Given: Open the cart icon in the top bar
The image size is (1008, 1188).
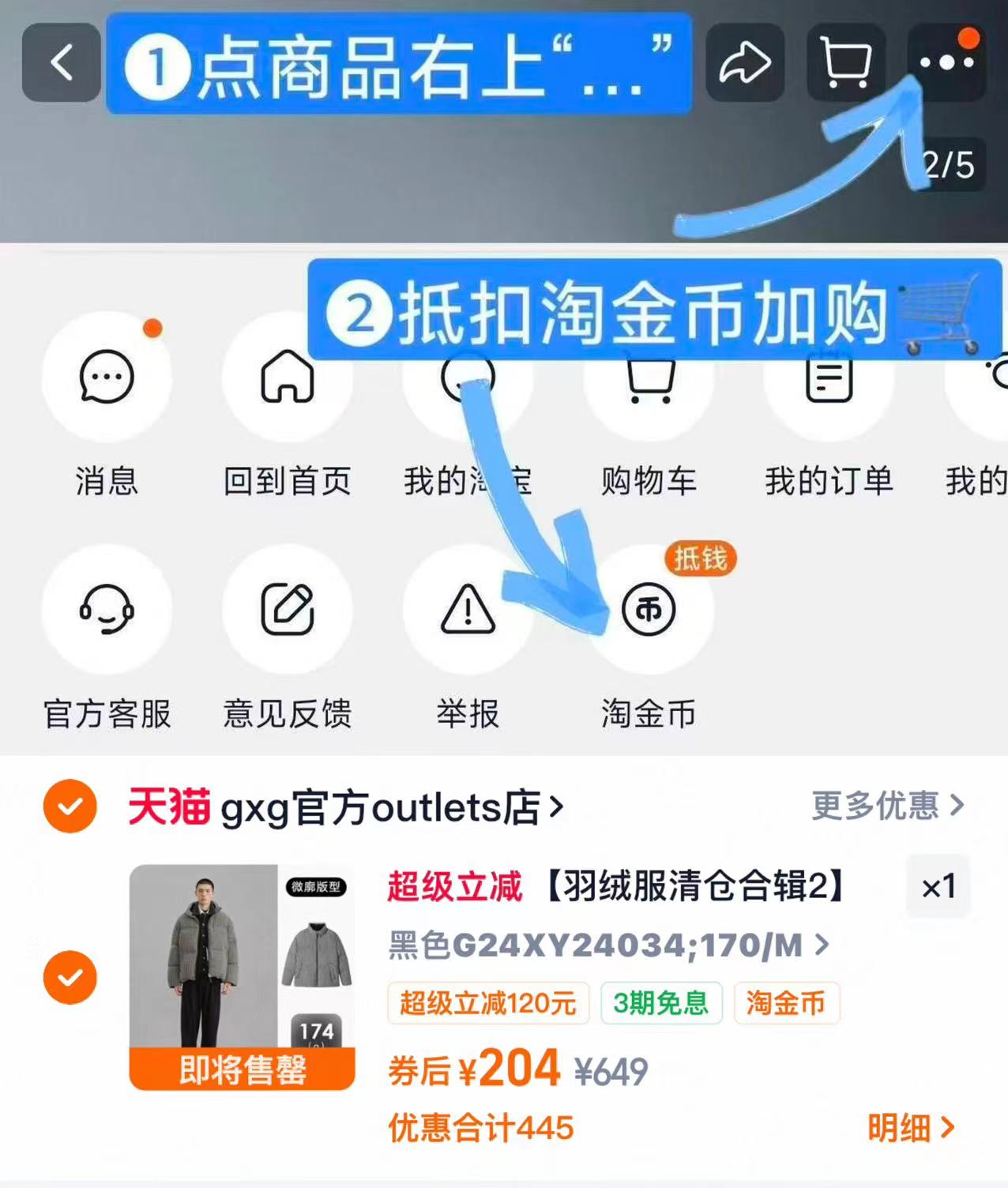Looking at the screenshot, I should tap(844, 63).
